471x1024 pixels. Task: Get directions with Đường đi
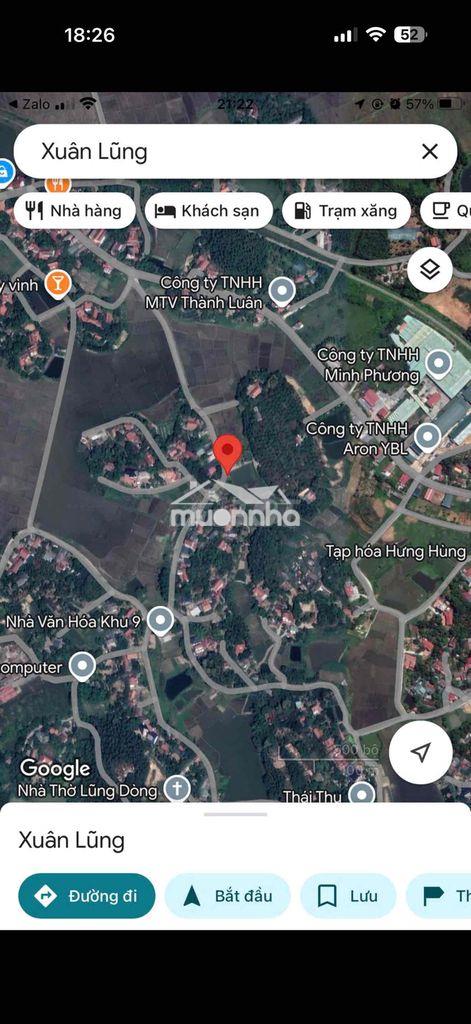[87, 896]
